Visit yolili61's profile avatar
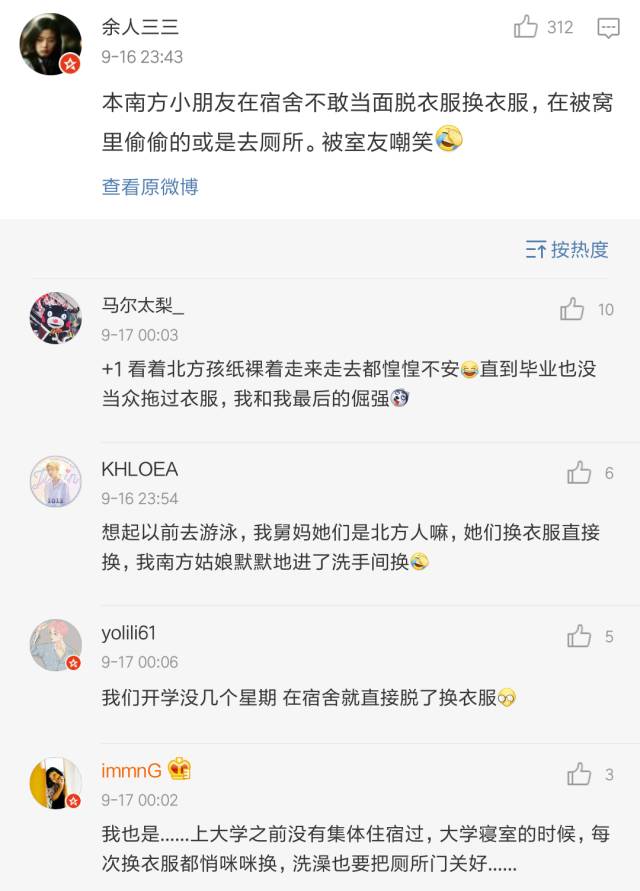 click(x=55, y=645)
